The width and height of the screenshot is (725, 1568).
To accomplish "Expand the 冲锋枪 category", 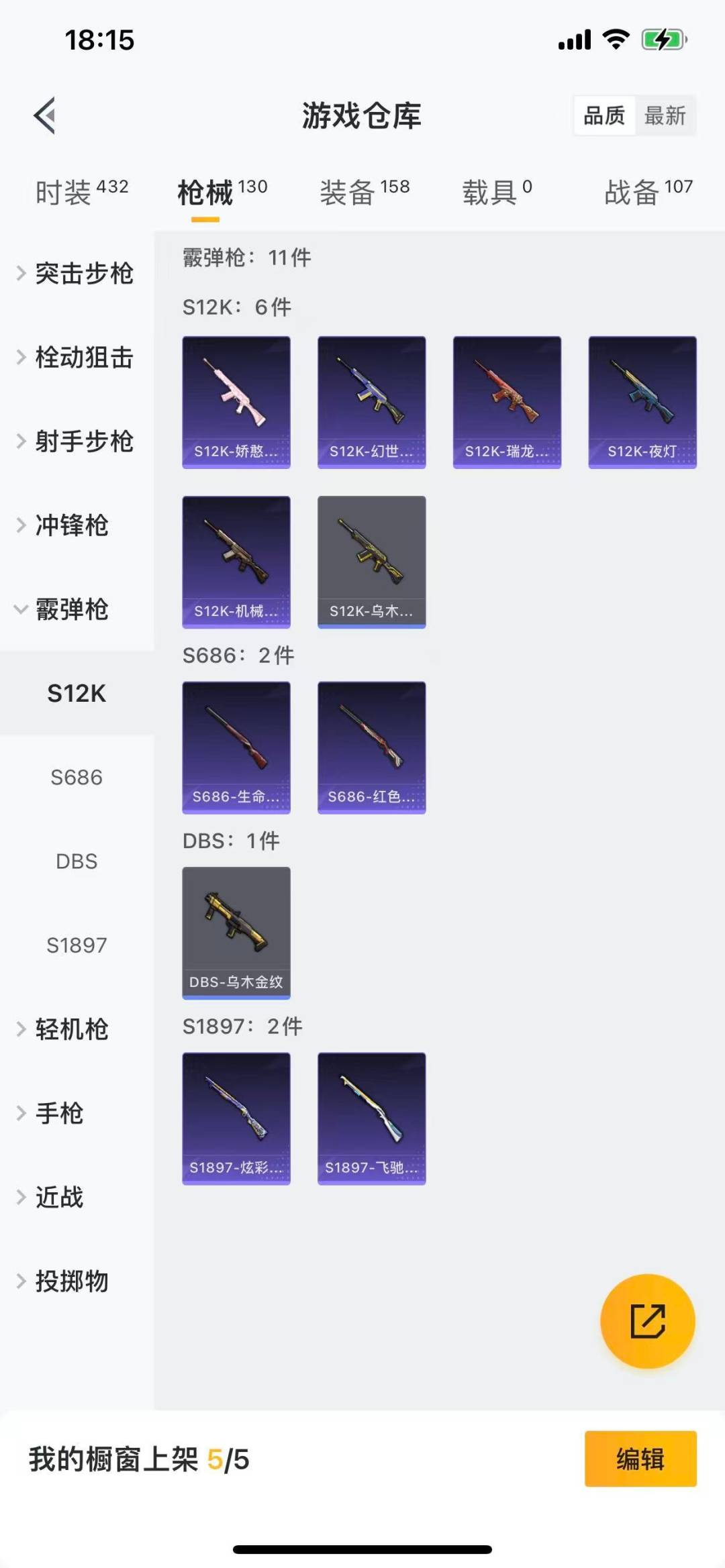I will click(71, 525).
